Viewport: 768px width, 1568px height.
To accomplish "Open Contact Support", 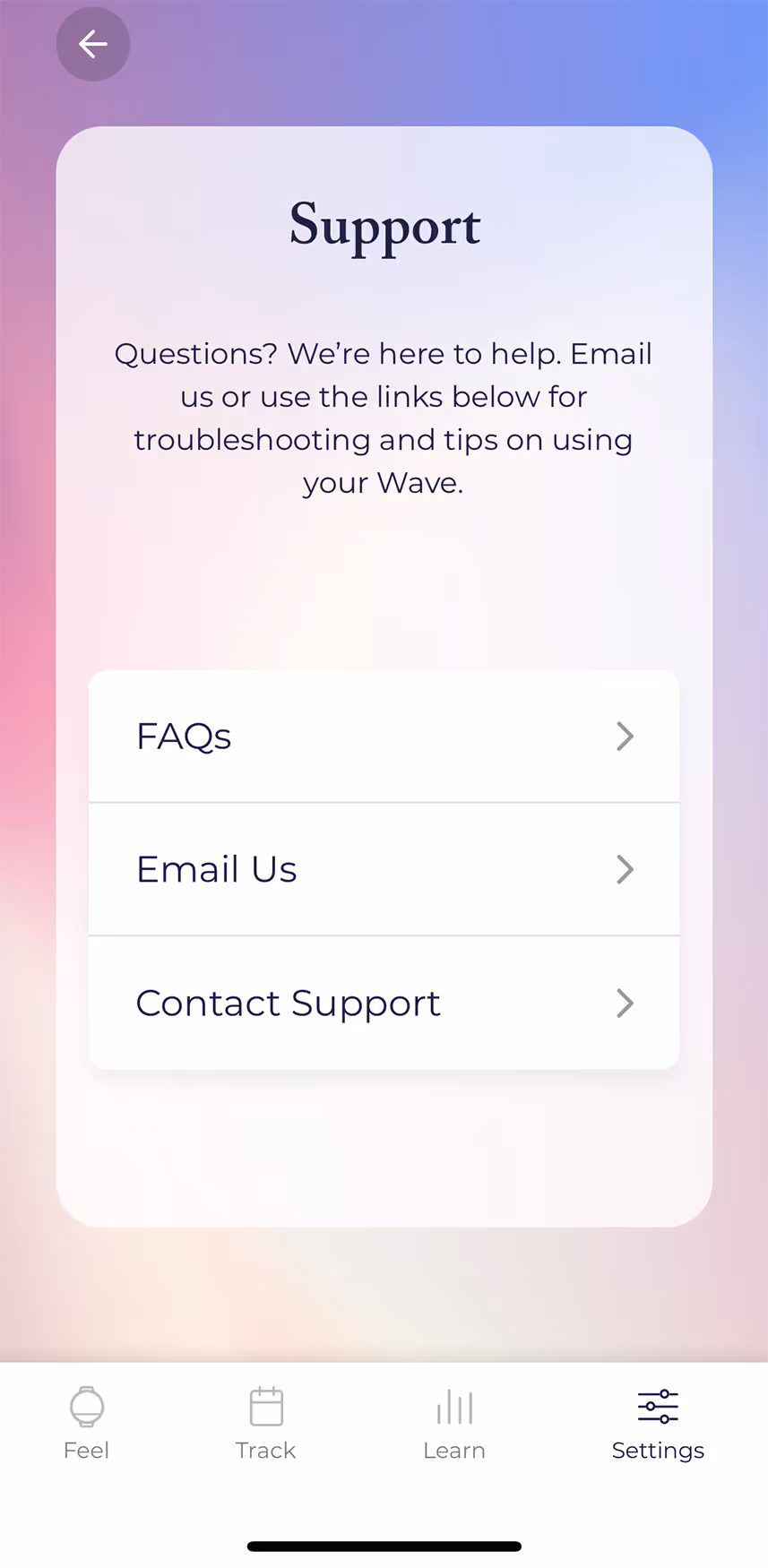I will point(384,1004).
